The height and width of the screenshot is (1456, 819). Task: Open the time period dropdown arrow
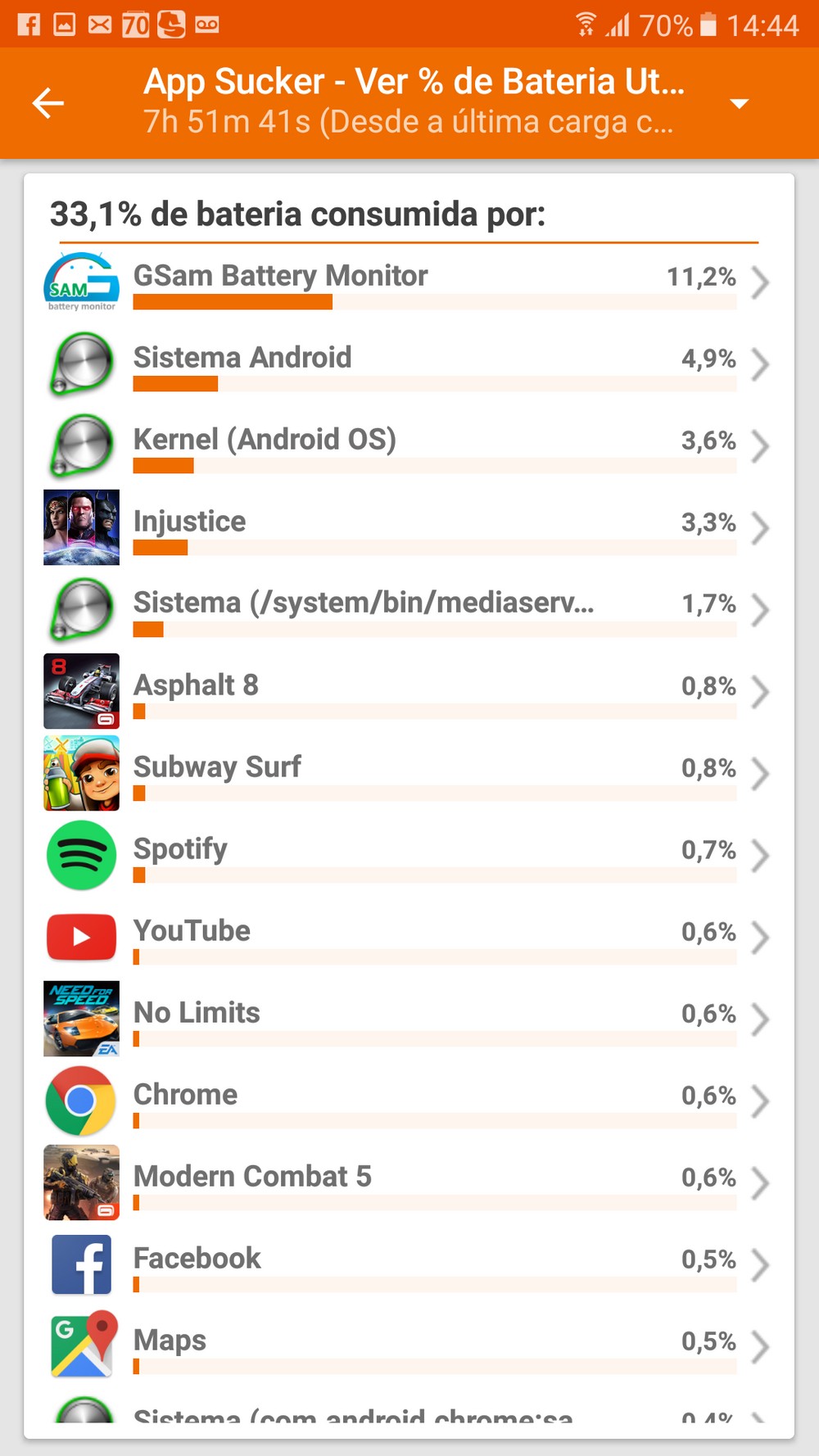click(x=739, y=104)
